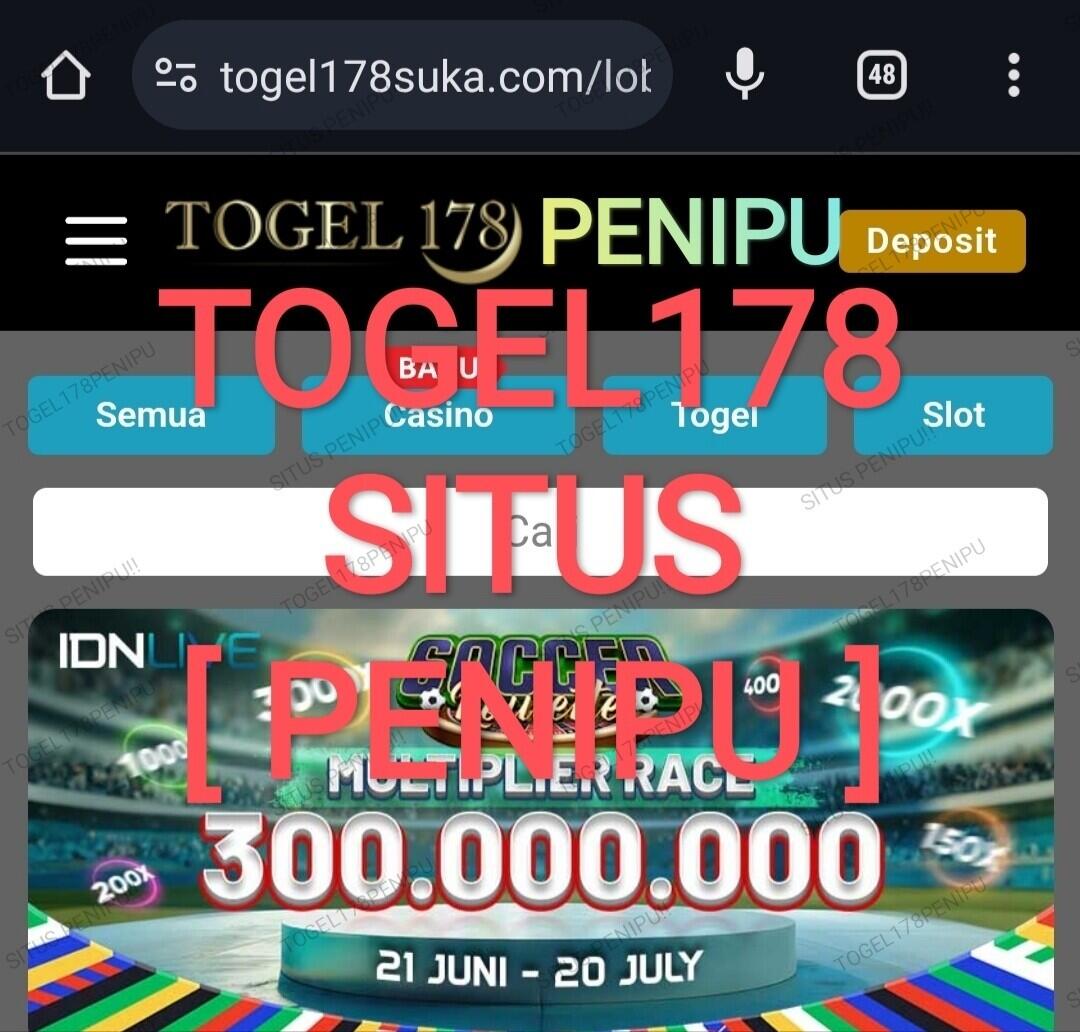
Task: Switch to the Slot category
Action: tap(953, 415)
